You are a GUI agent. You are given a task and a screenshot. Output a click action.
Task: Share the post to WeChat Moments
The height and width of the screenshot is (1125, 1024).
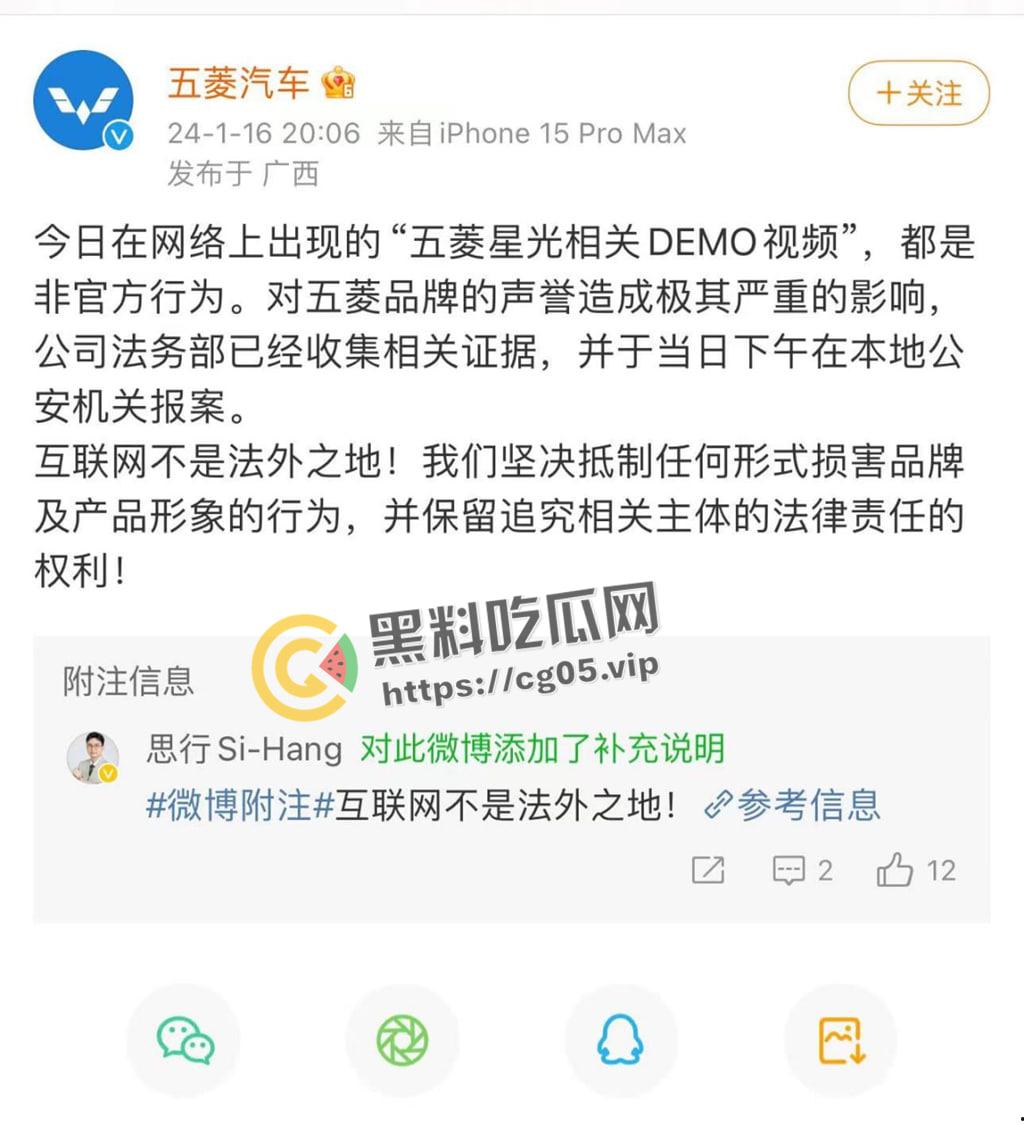402,1040
